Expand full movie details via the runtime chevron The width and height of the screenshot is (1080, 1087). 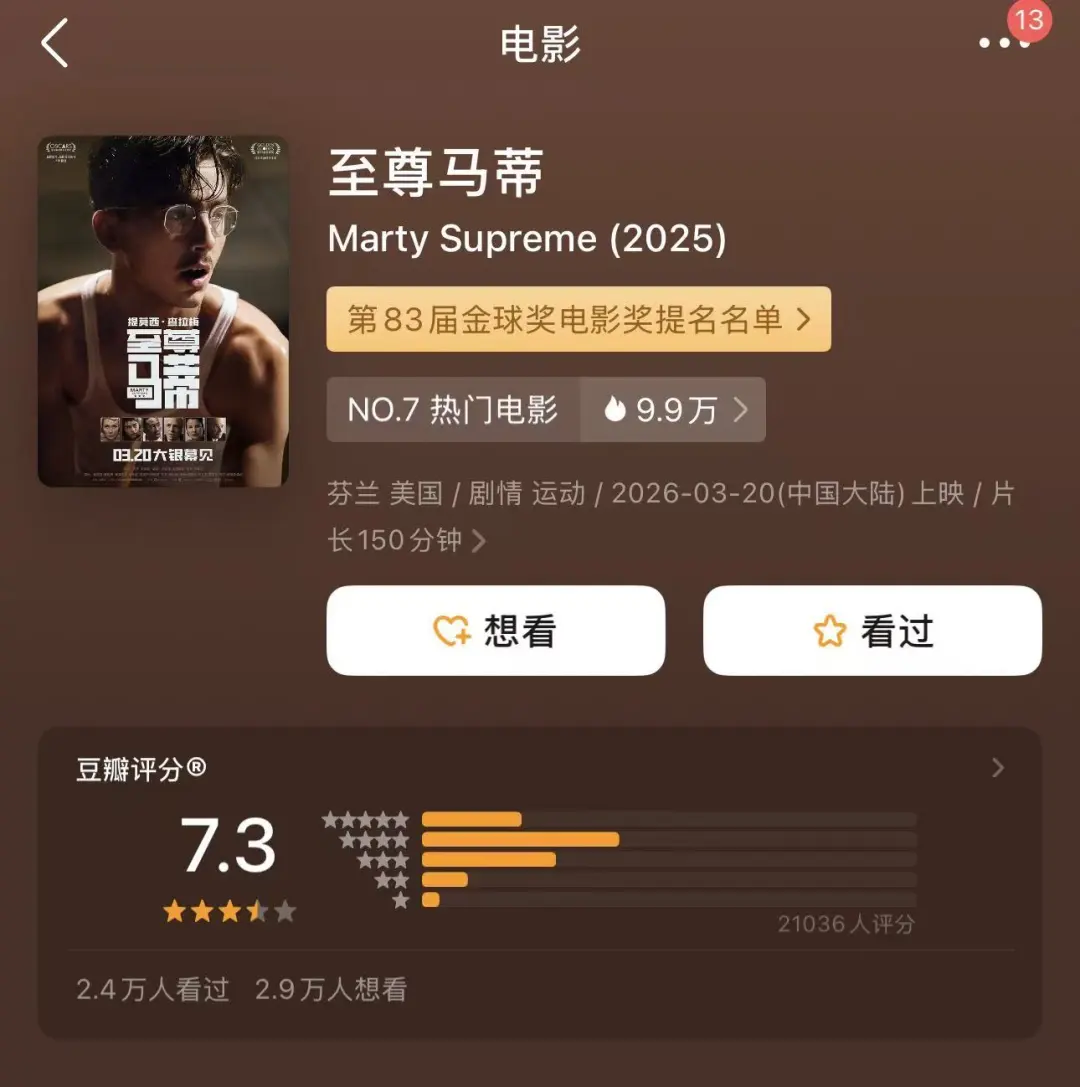478,541
